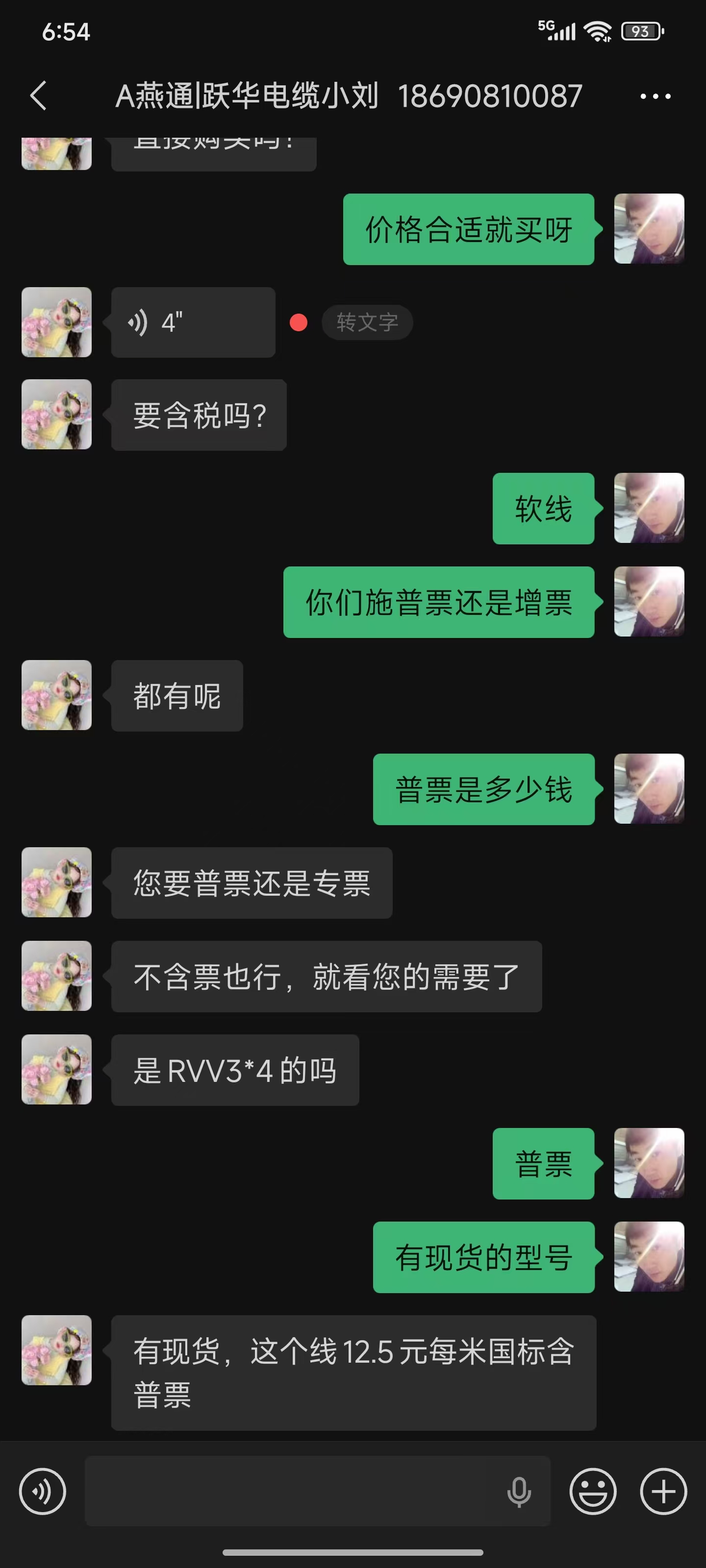Focus the message text field
This screenshot has width=706, height=1568.
[x=292, y=1491]
